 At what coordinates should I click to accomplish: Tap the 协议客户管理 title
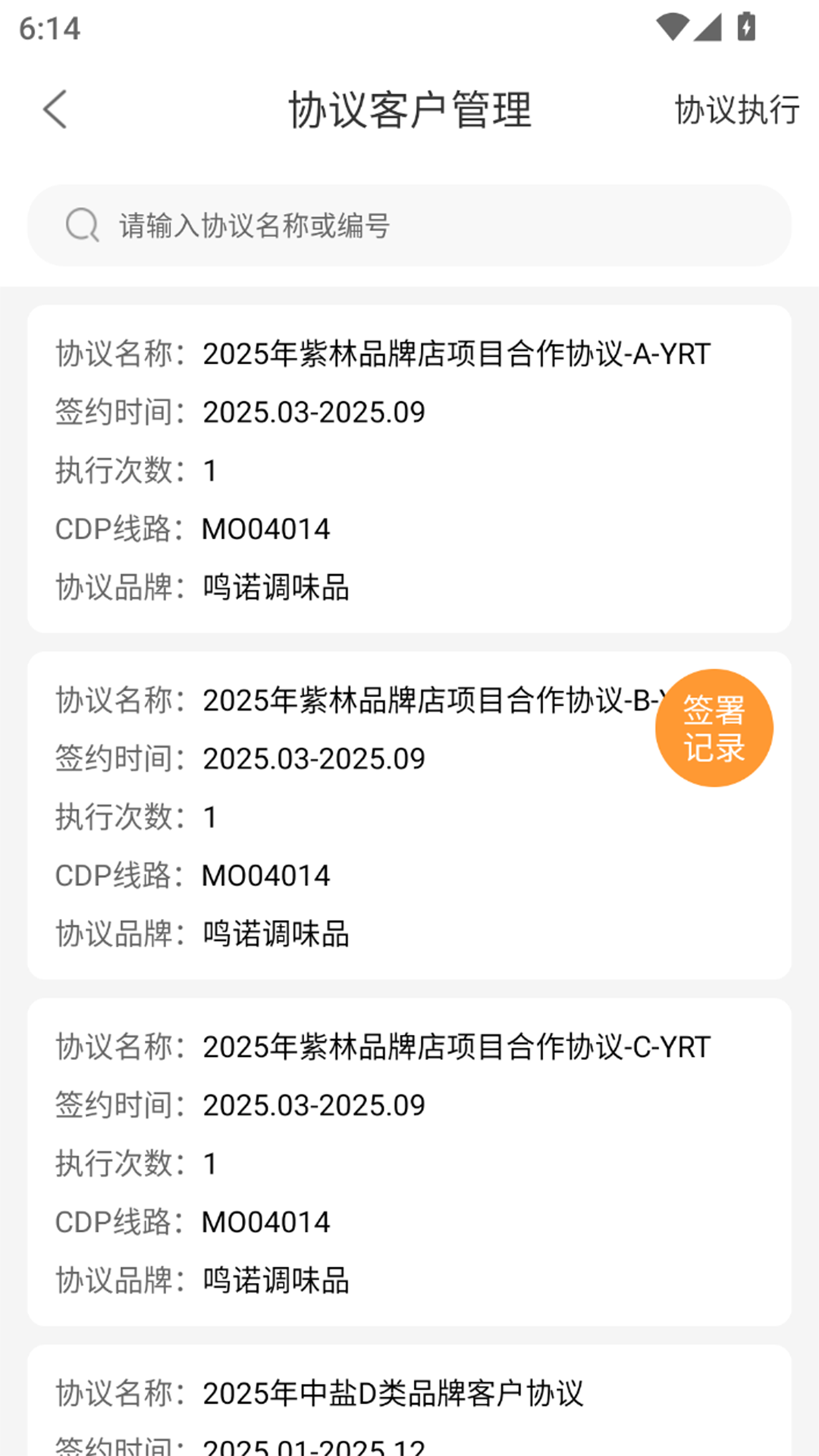(x=409, y=111)
